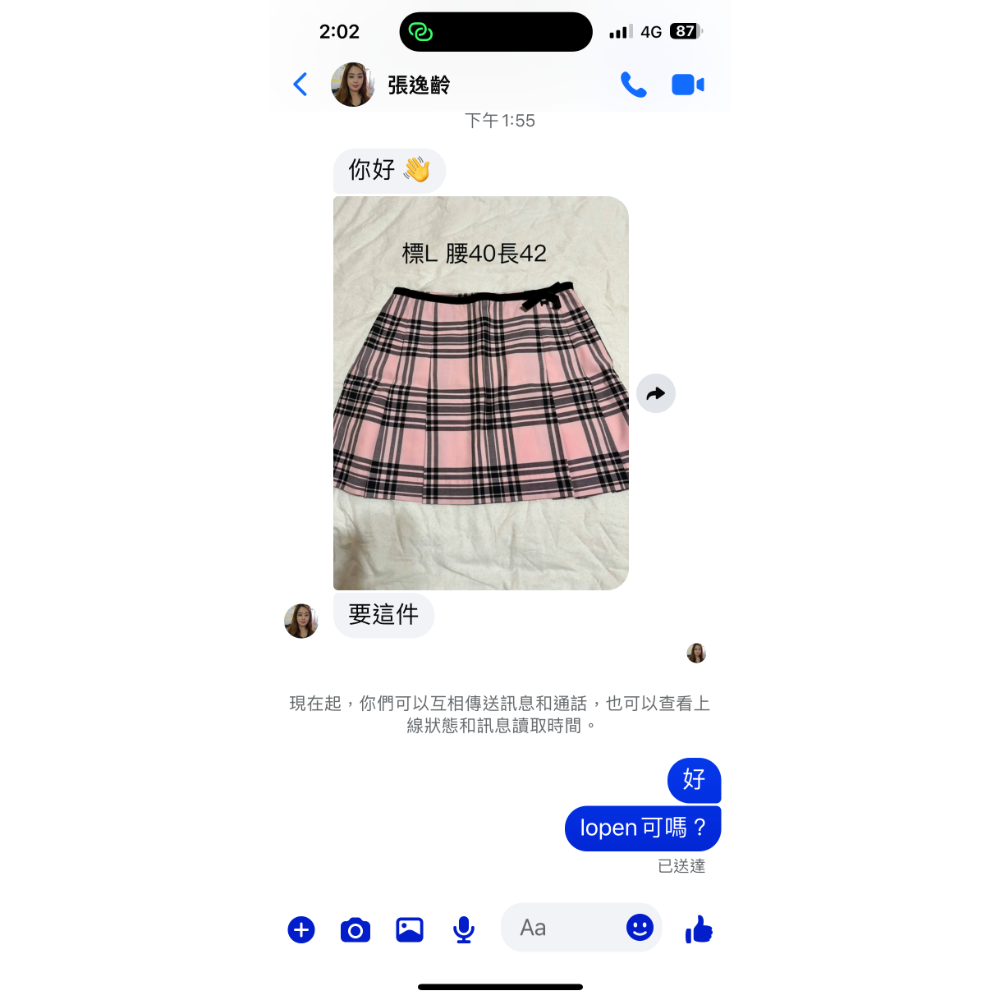Open the camera to take a photo
This screenshot has width=1000, height=1000.
tap(355, 930)
